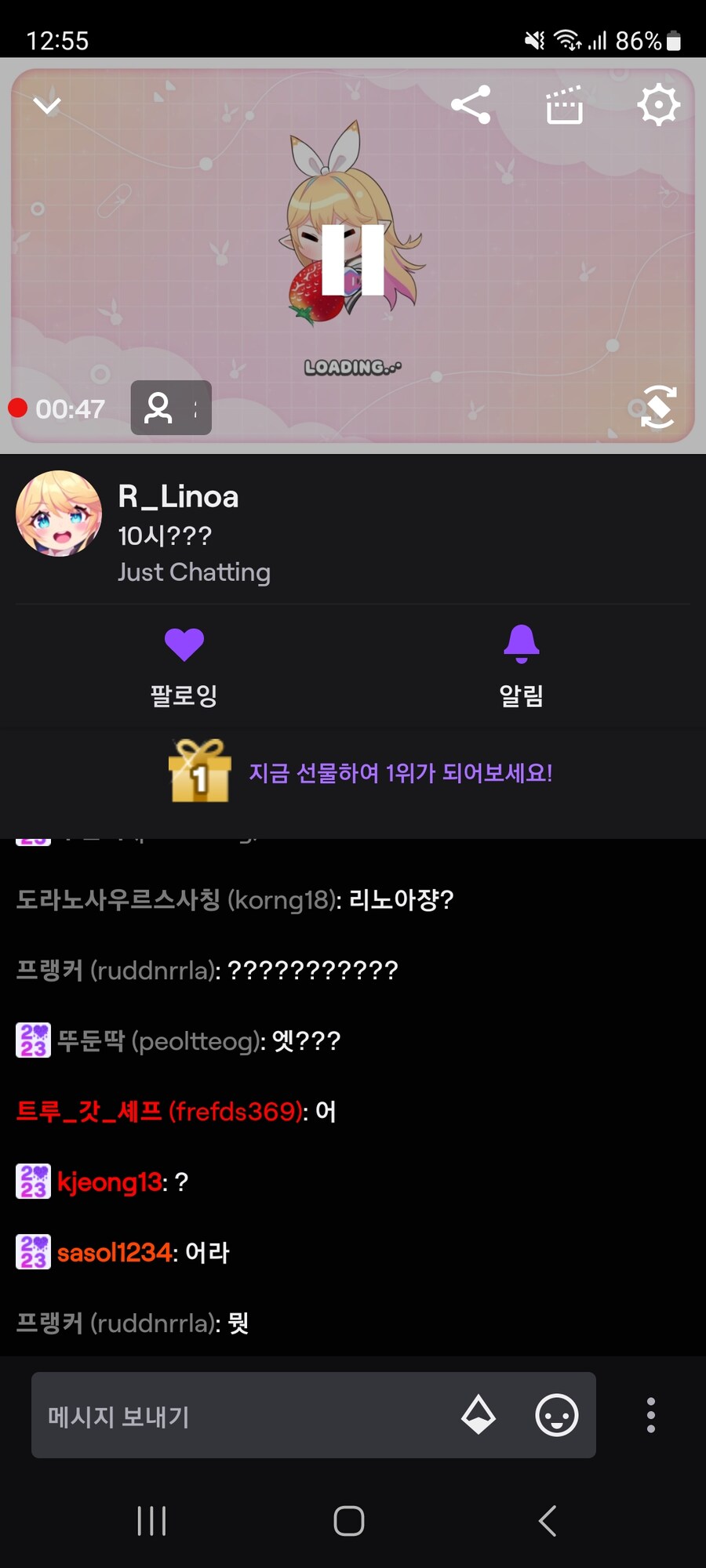Tap the subscriber badge next to 뚜둔딱
Screen dimensions: 706x1568
[32, 1040]
